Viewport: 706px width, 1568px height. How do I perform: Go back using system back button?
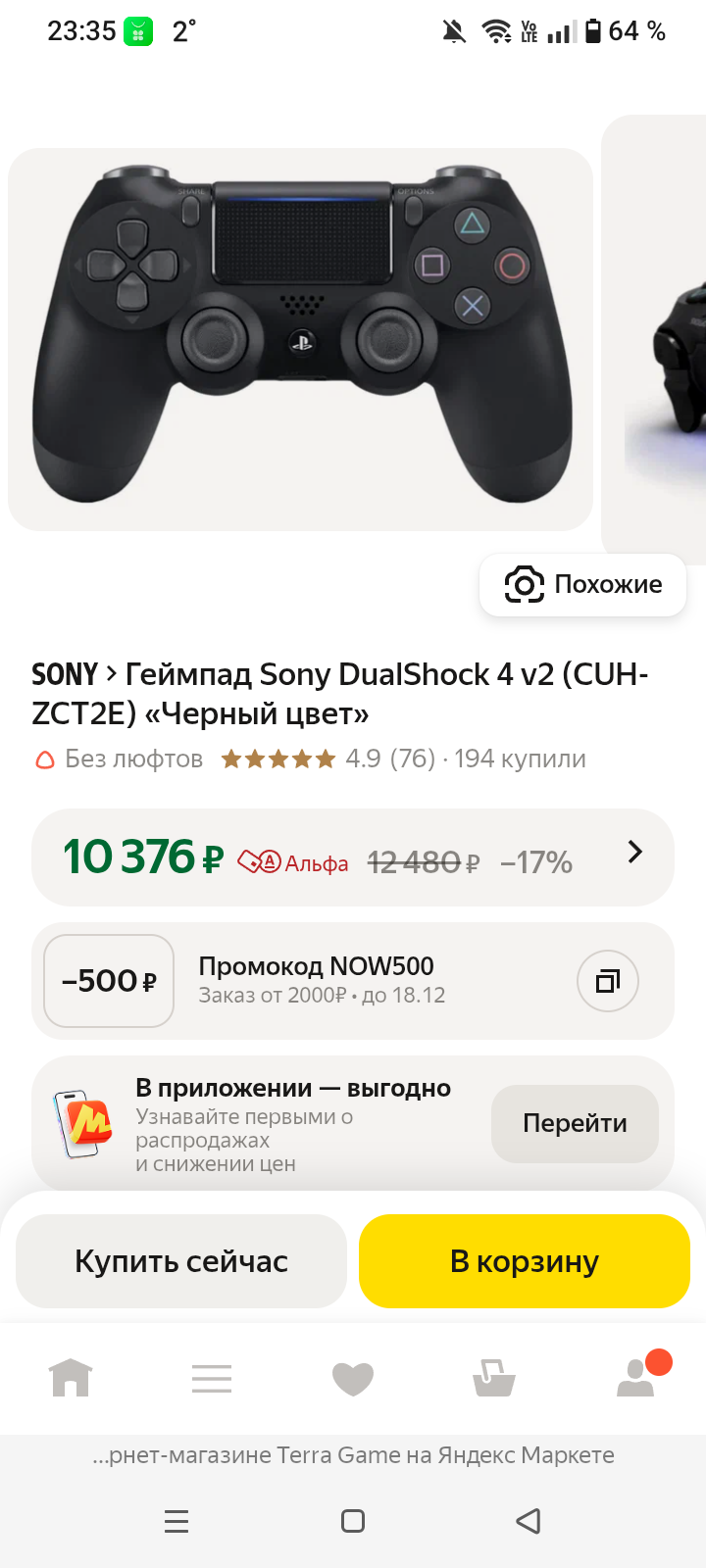(529, 1521)
